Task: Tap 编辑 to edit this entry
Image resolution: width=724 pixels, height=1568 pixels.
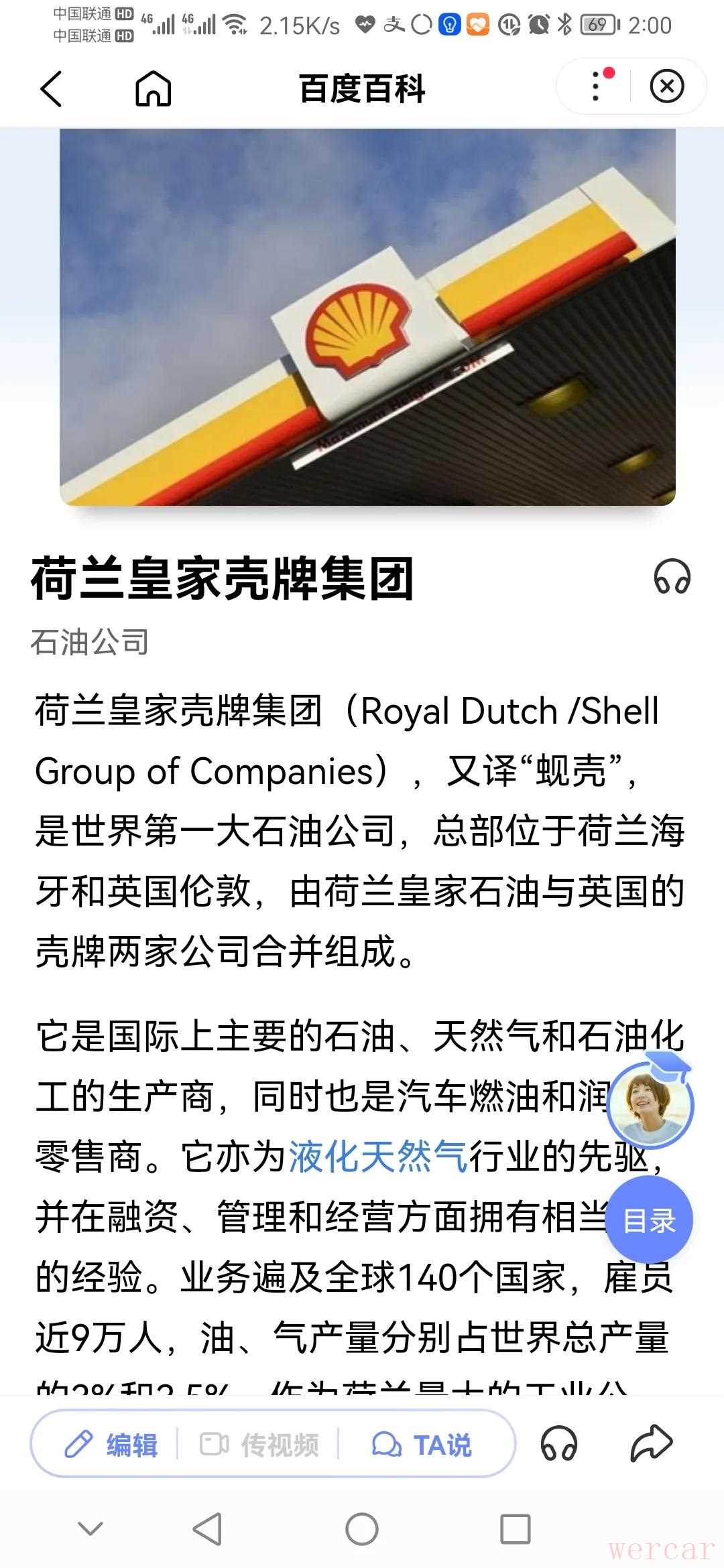Action: [x=111, y=1445]
